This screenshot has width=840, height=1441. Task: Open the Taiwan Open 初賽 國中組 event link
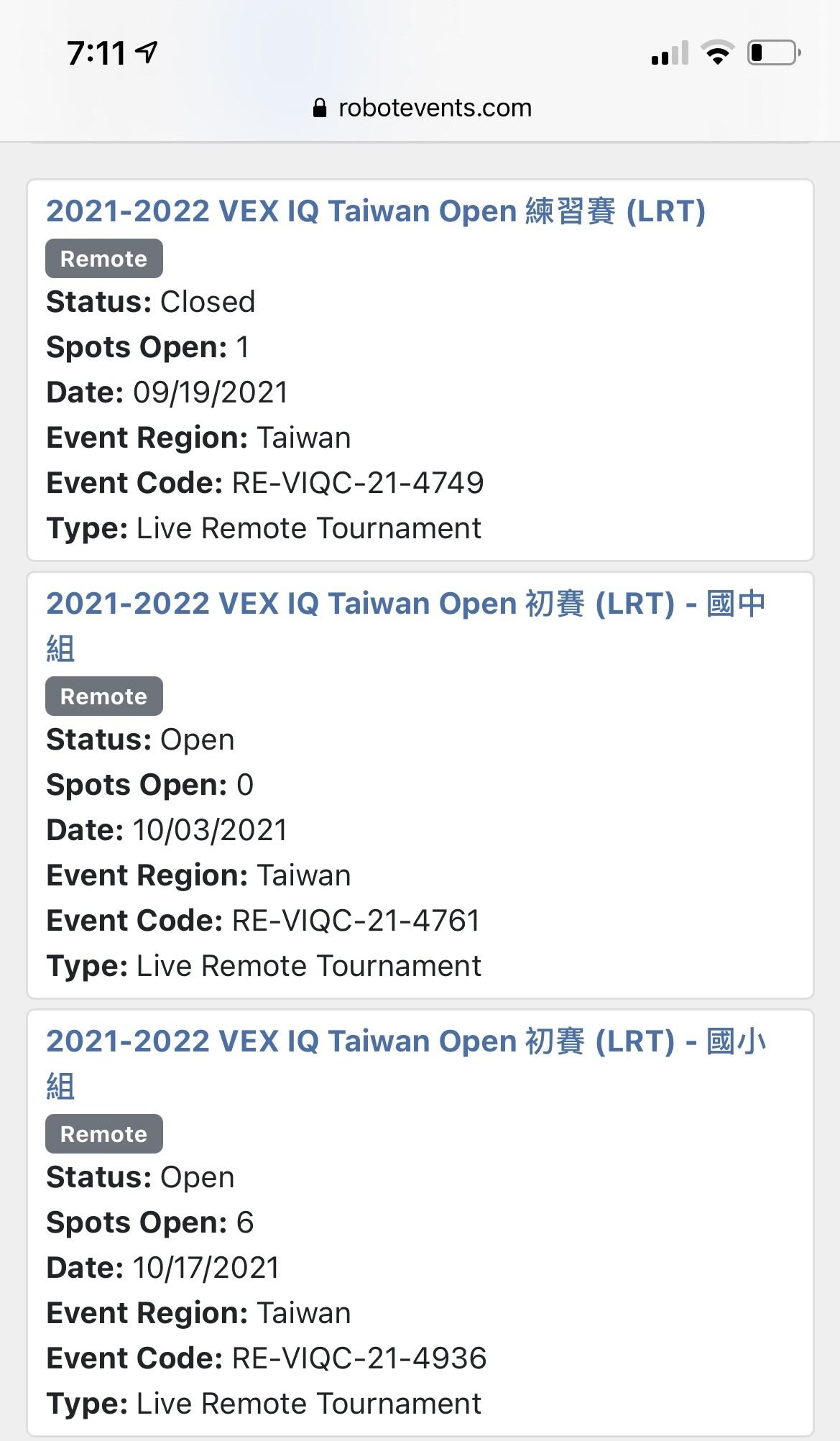click(x=406, y=625)
